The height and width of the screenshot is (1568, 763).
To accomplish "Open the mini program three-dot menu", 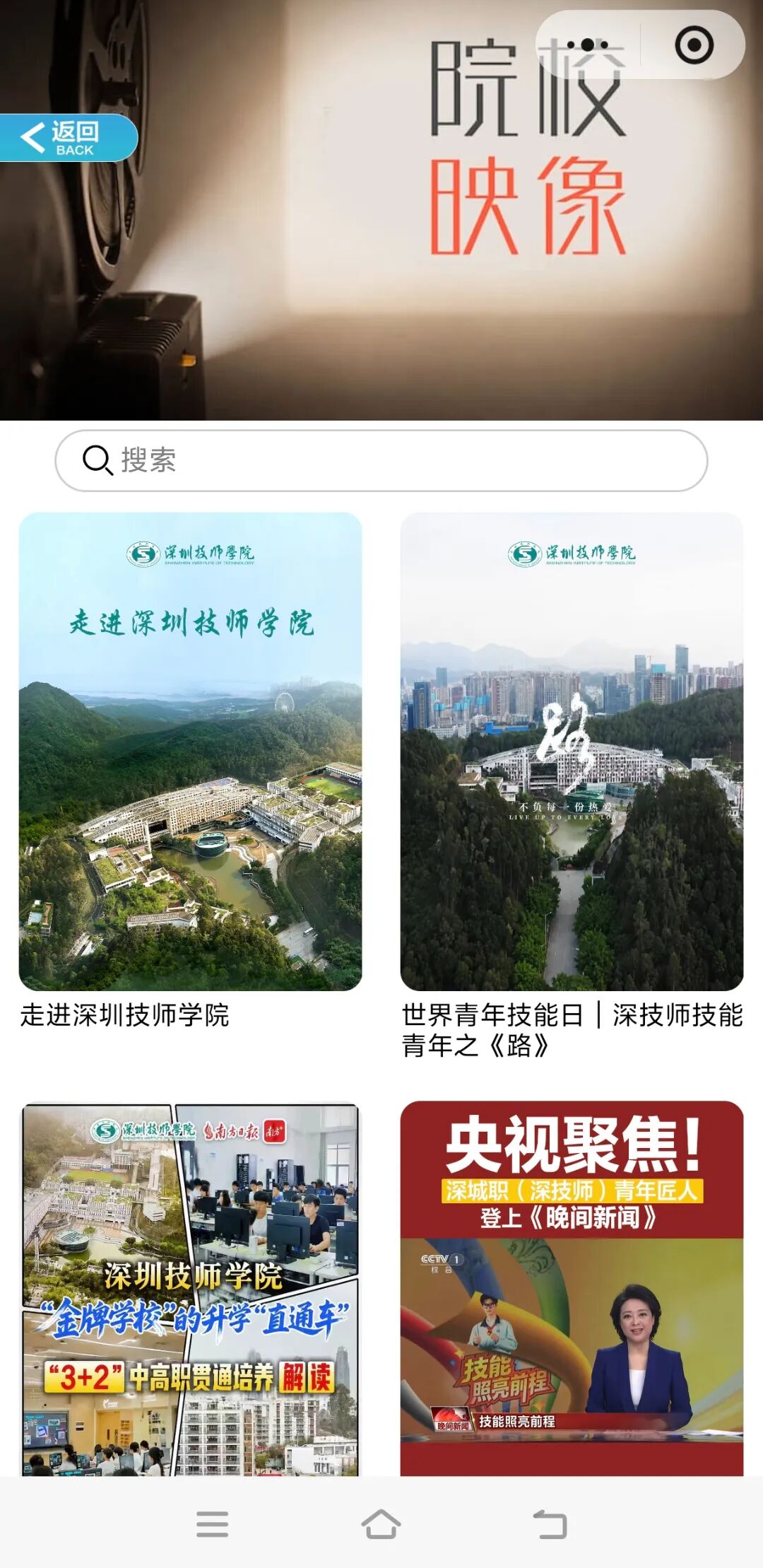I will (x=588, y=45).
